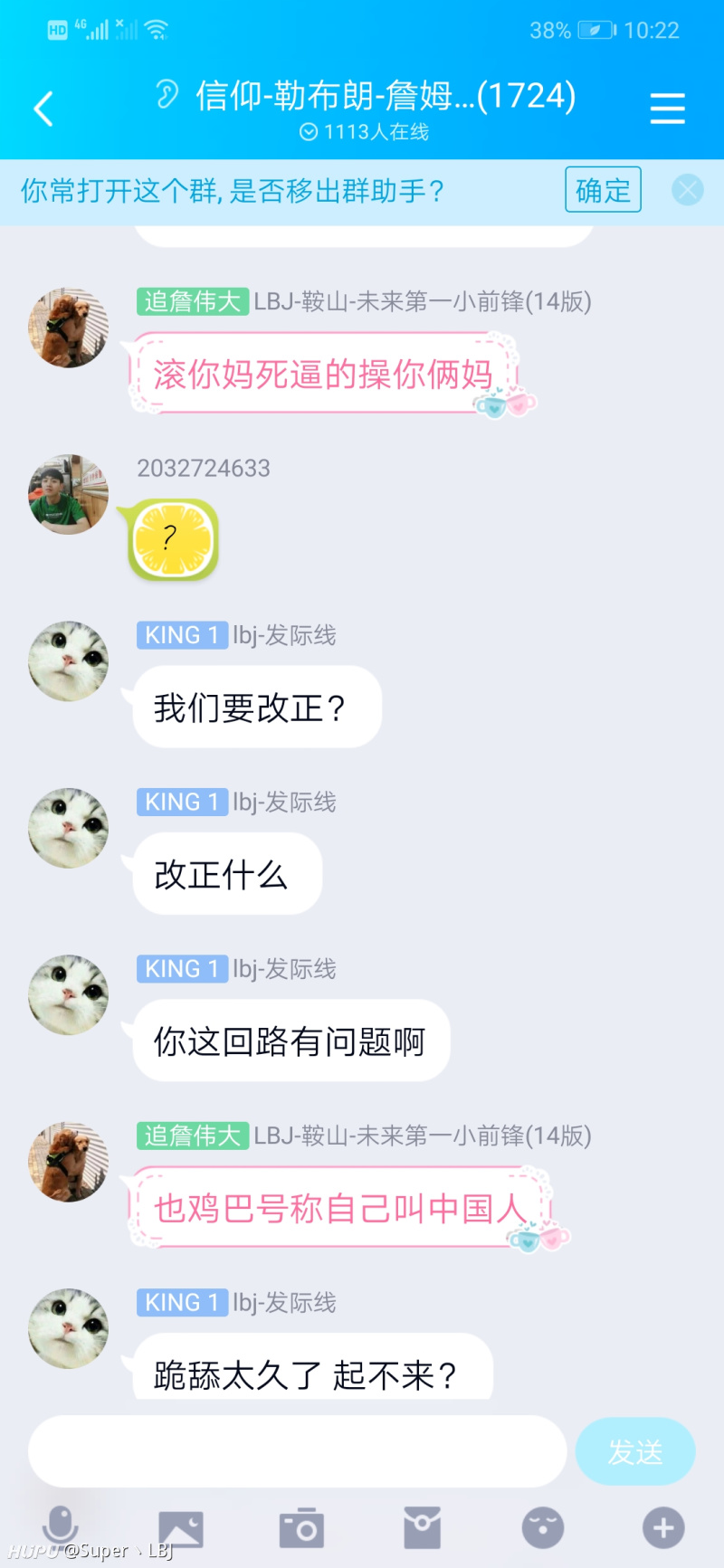This screenshot has height=1568, width=724.
Task: Open the plus more options
Action: [x=663, y=1528]
